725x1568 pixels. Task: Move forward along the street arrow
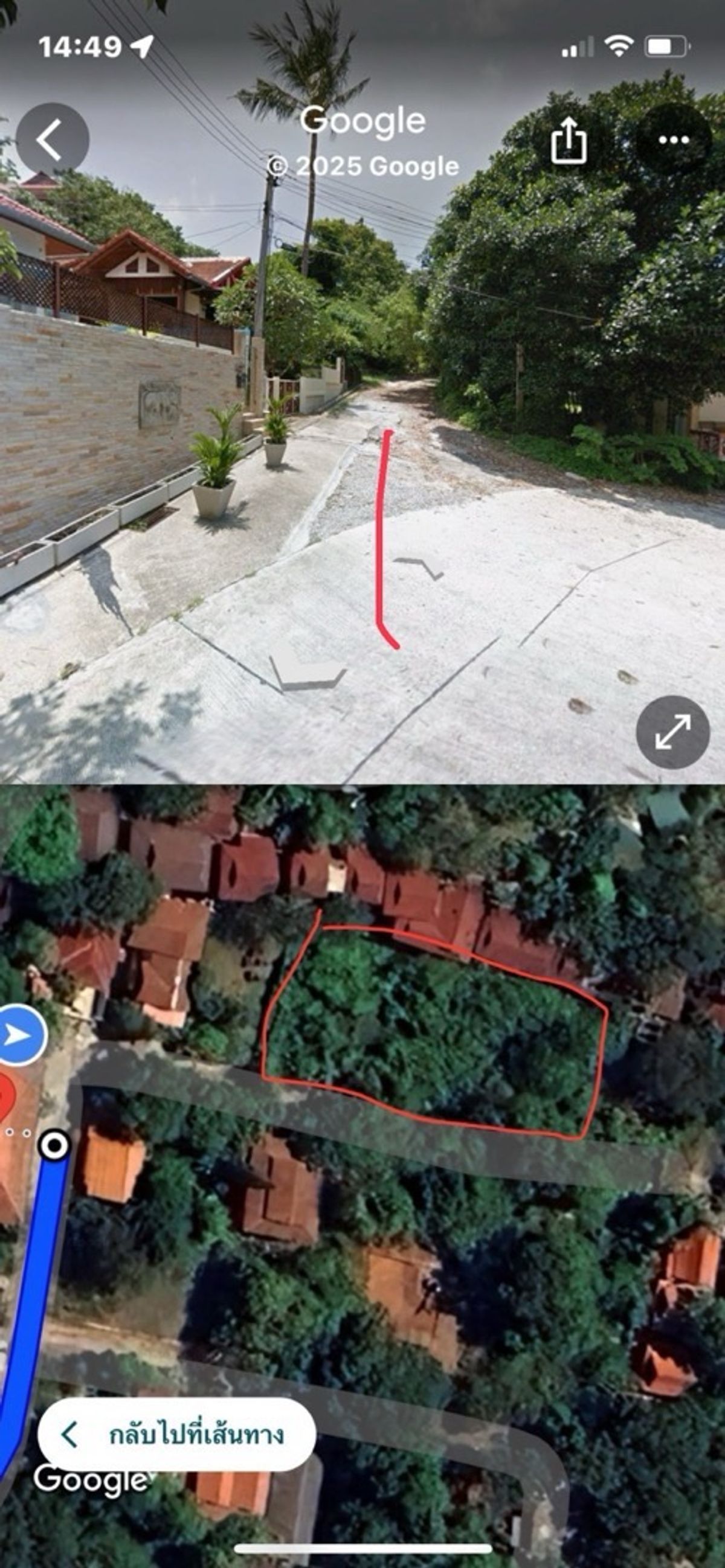(x=419, y=568)
